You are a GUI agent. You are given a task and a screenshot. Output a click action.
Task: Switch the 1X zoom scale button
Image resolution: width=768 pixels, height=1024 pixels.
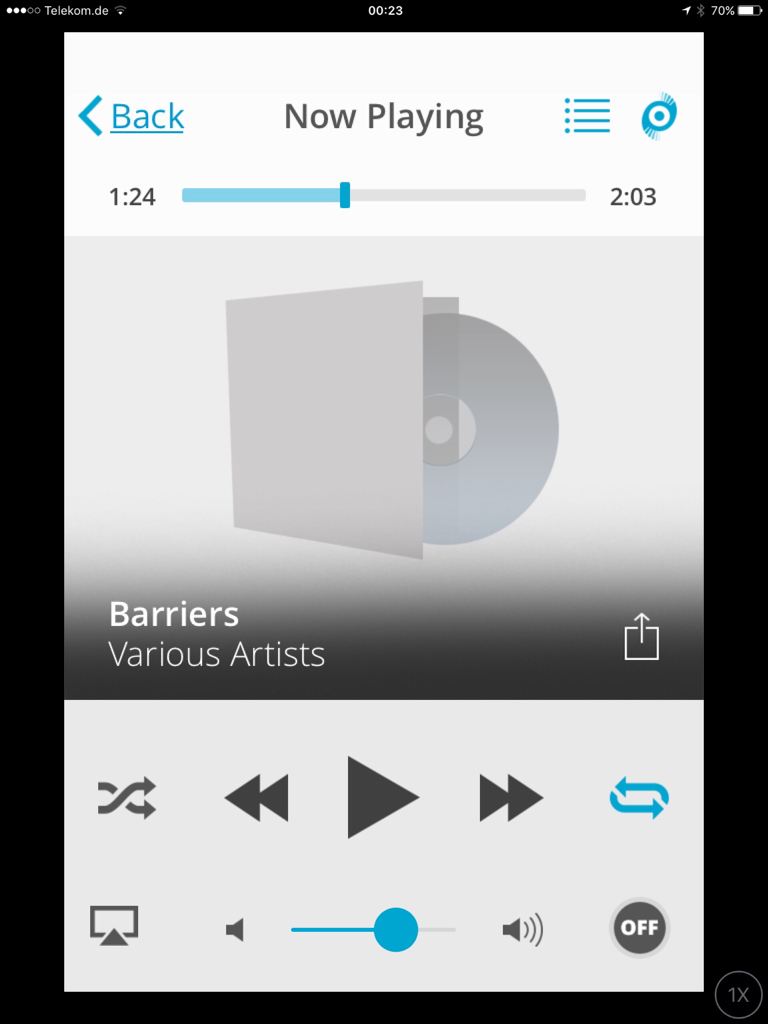click(738, 994)
